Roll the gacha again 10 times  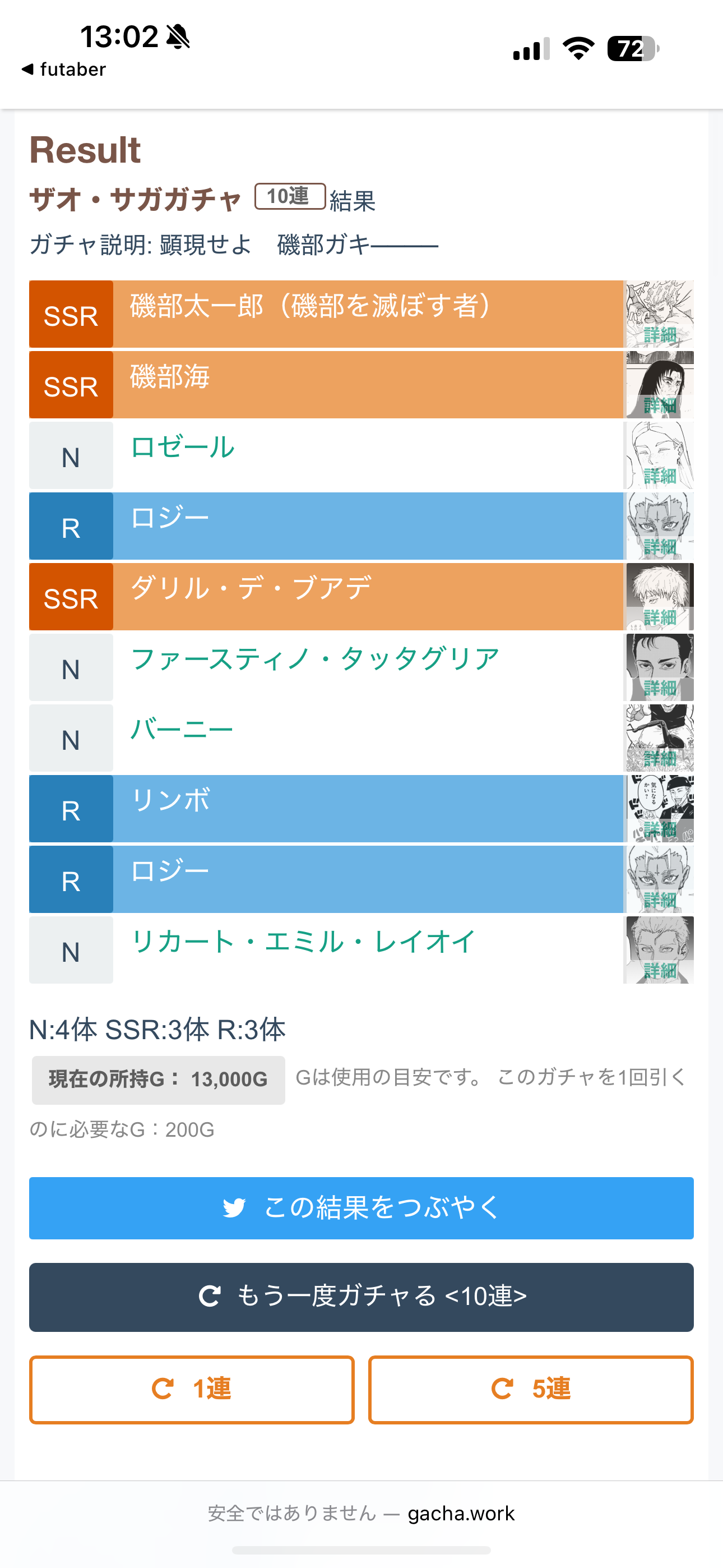coord(361,1297)
